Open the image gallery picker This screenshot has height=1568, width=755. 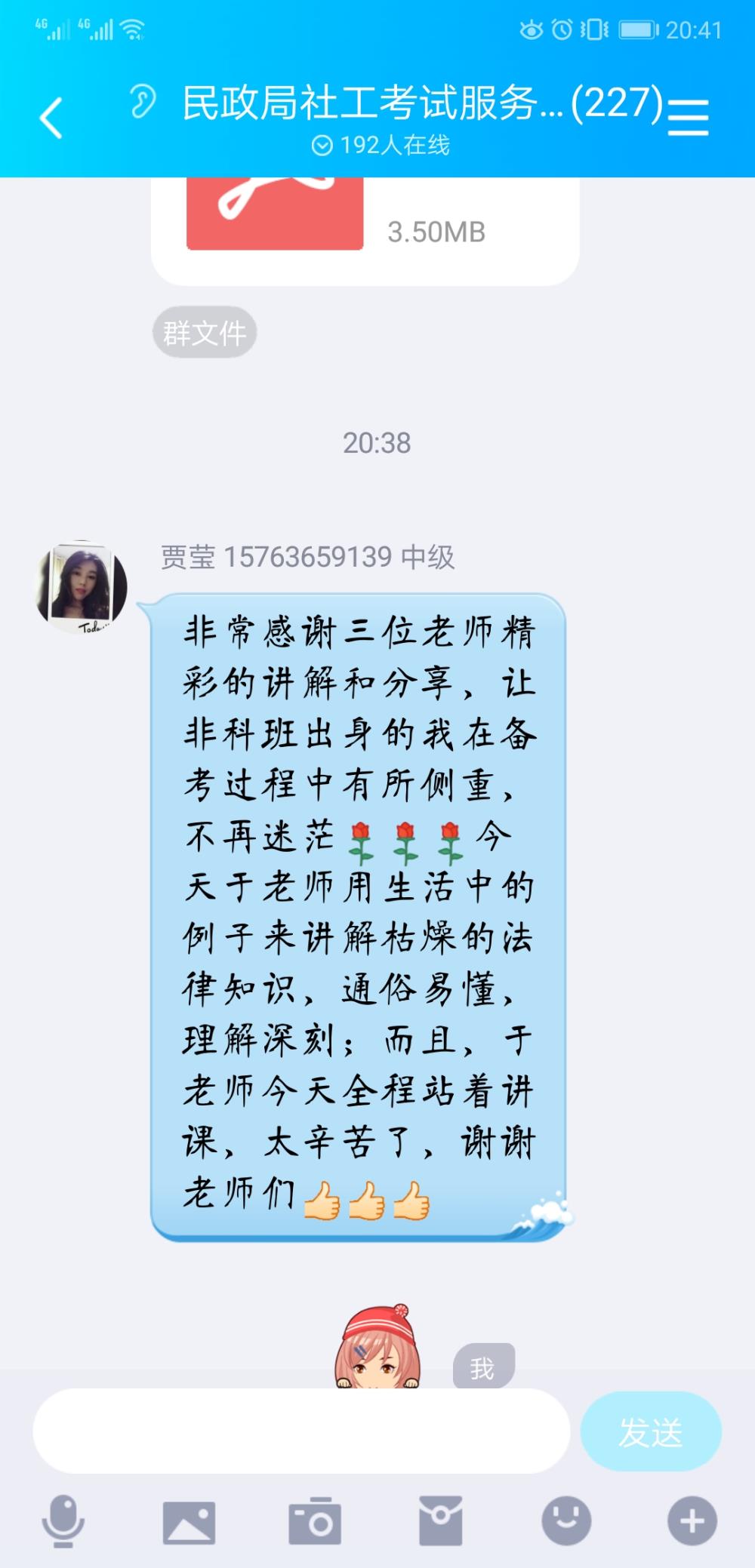point(189,1522)
